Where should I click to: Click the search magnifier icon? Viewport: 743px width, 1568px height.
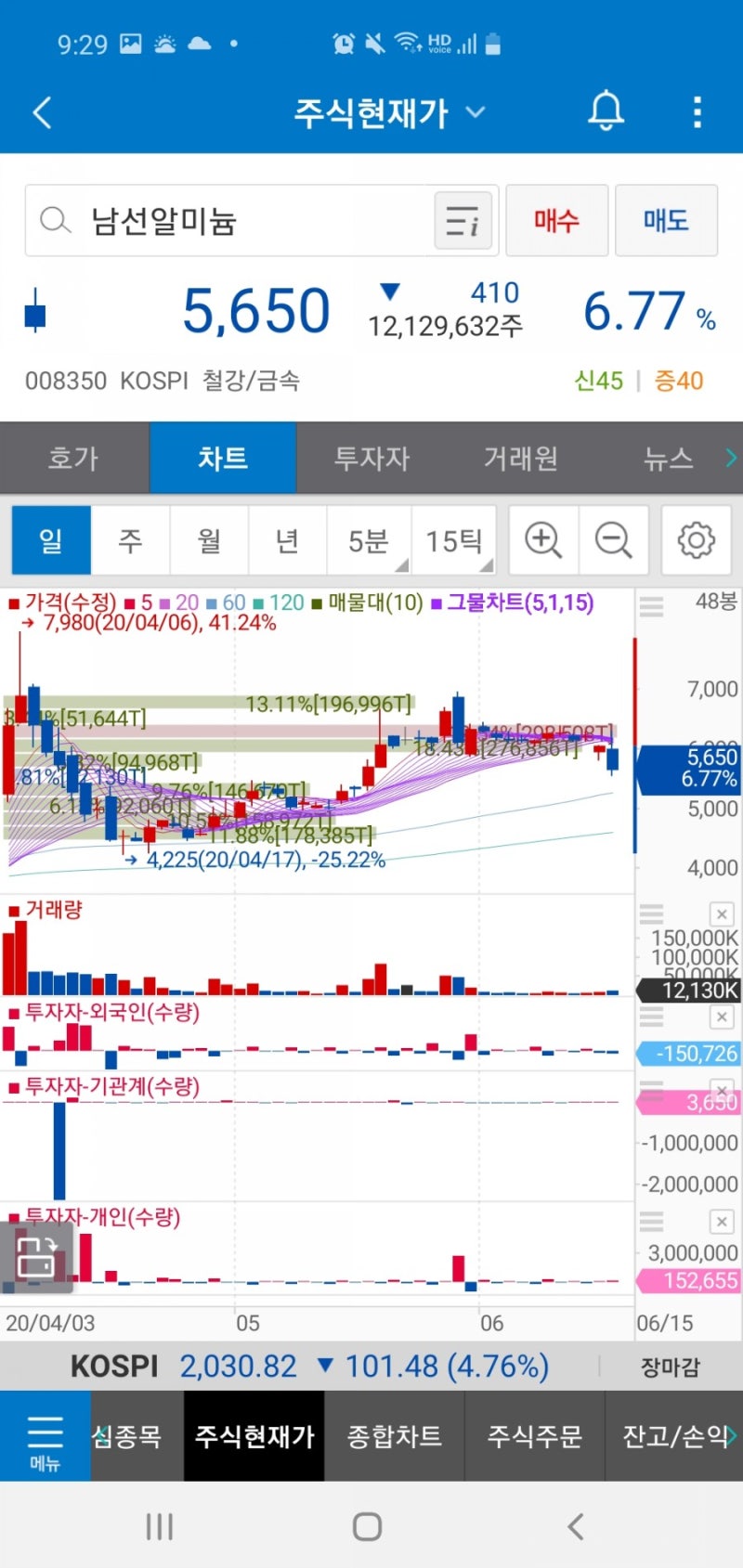point(54,220)
